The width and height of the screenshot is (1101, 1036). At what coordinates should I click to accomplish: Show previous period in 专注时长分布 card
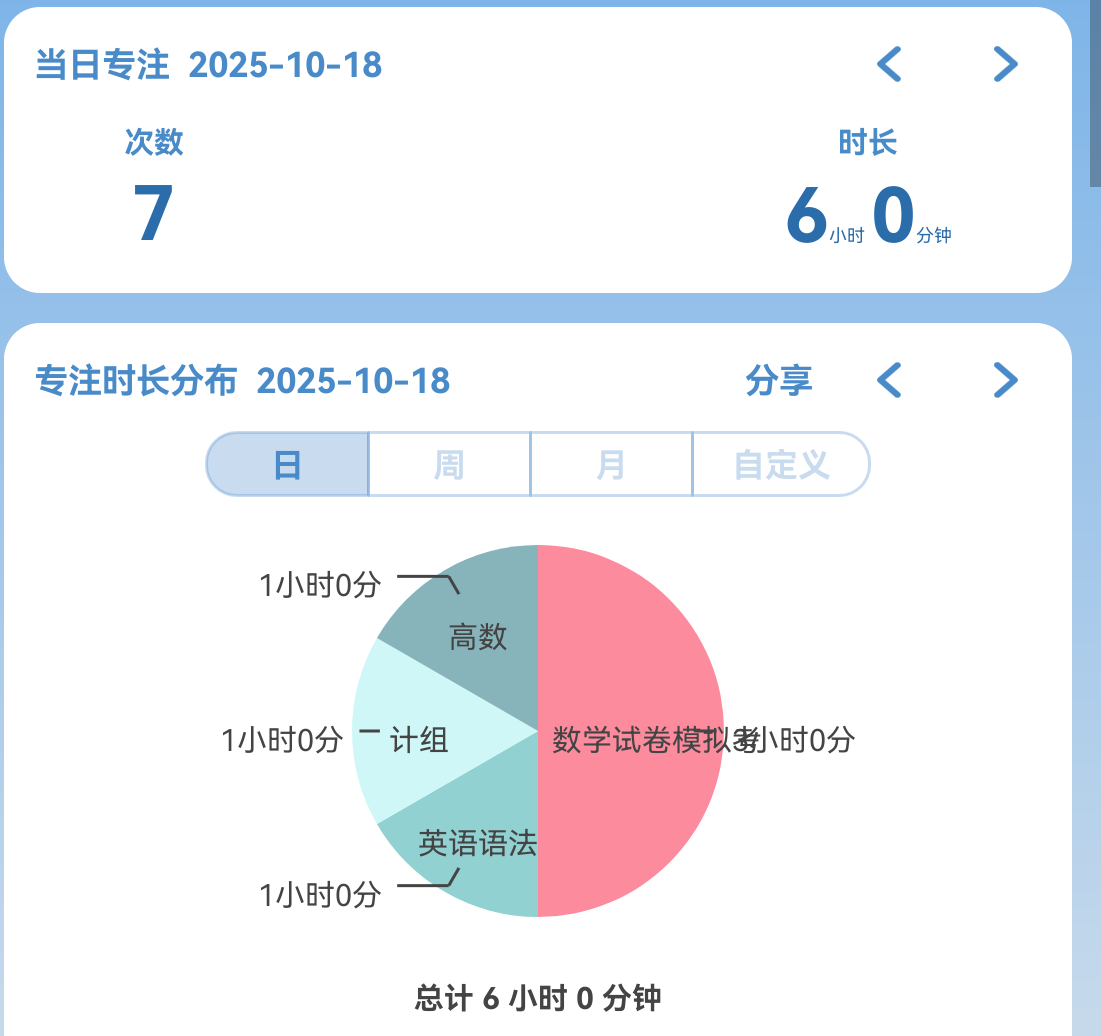pyautogui.click(x=889, y=380)
